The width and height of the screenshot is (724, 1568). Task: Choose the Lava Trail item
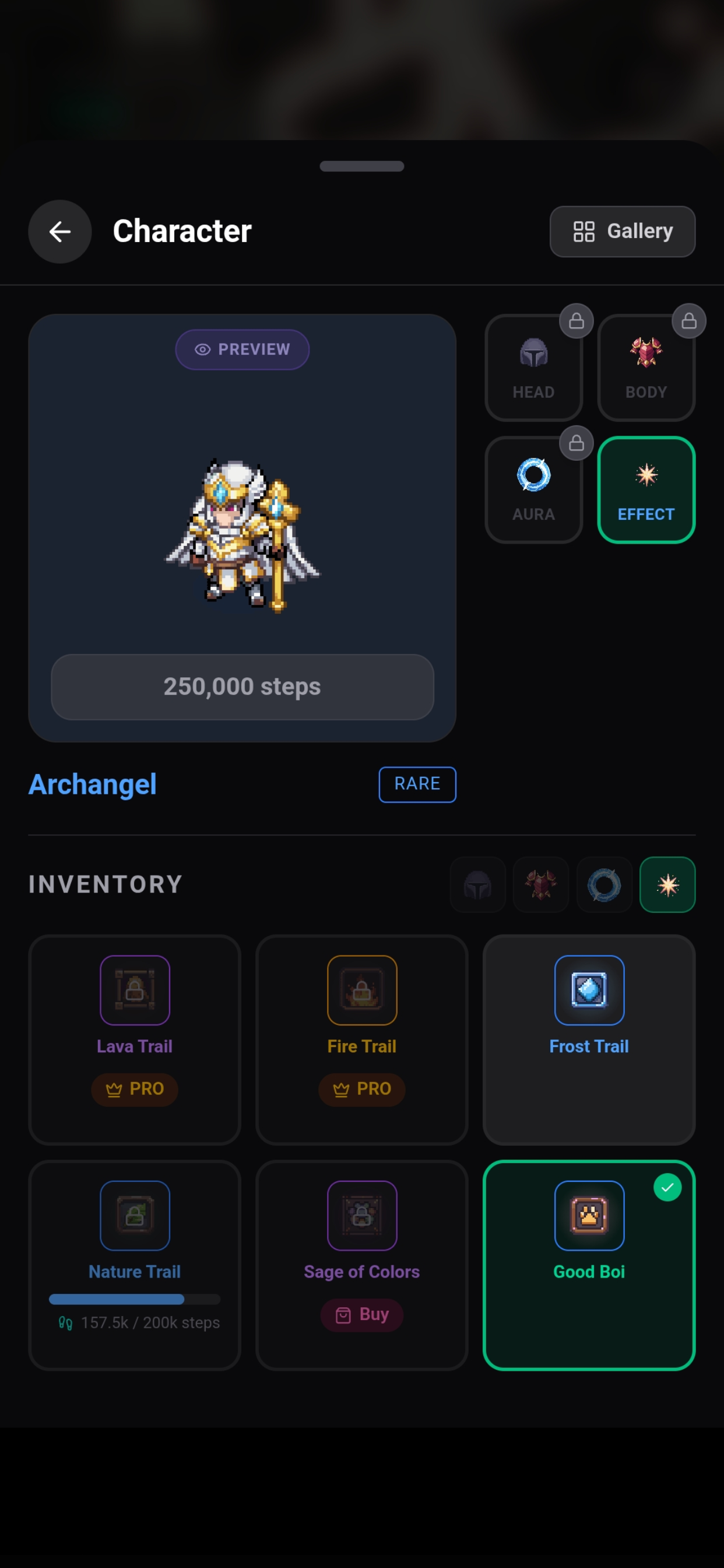click(135, 1039)
